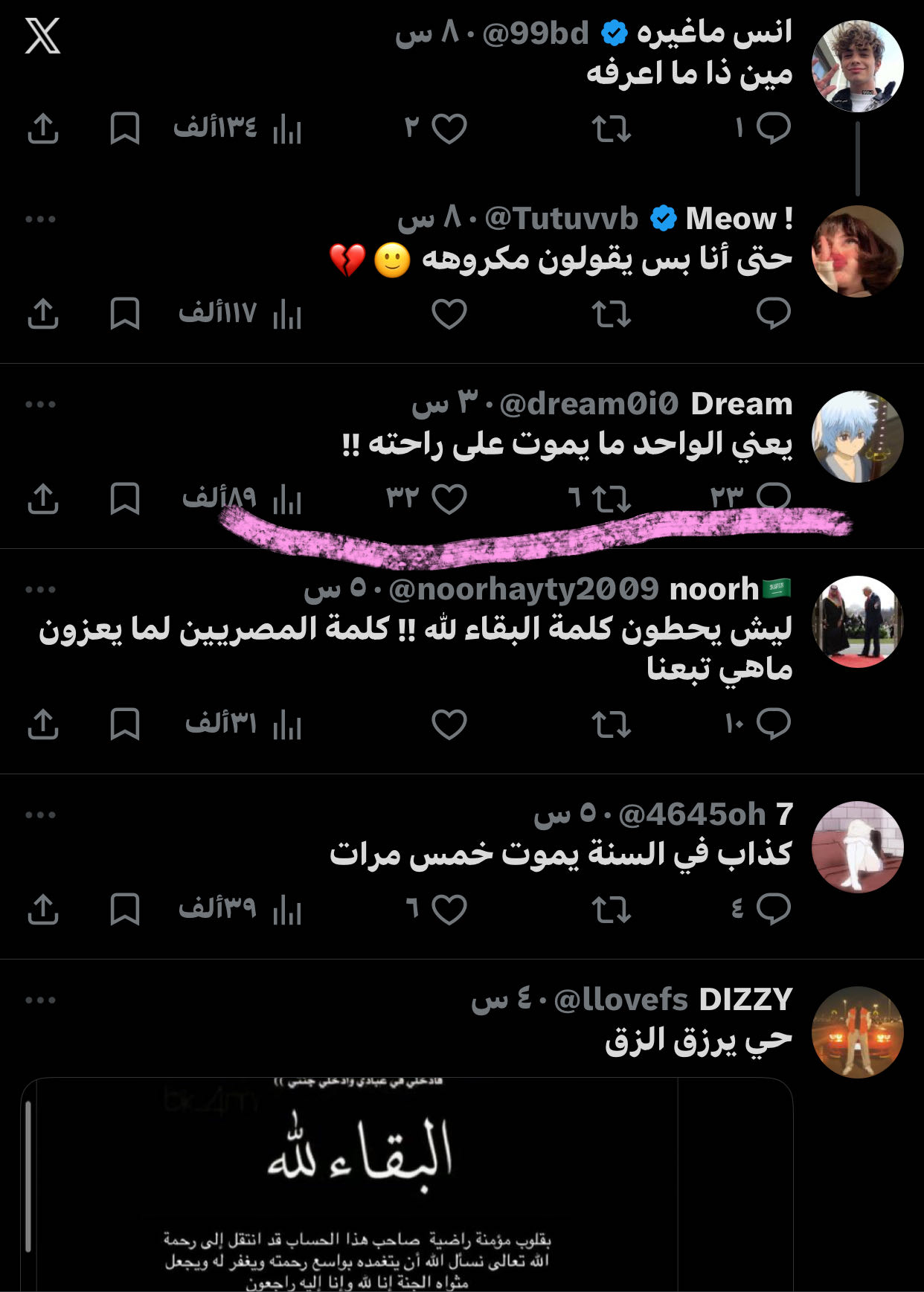Like Dream's reply
The width and height of the screenshot is (924, 1292).
[x=449, y=498]
